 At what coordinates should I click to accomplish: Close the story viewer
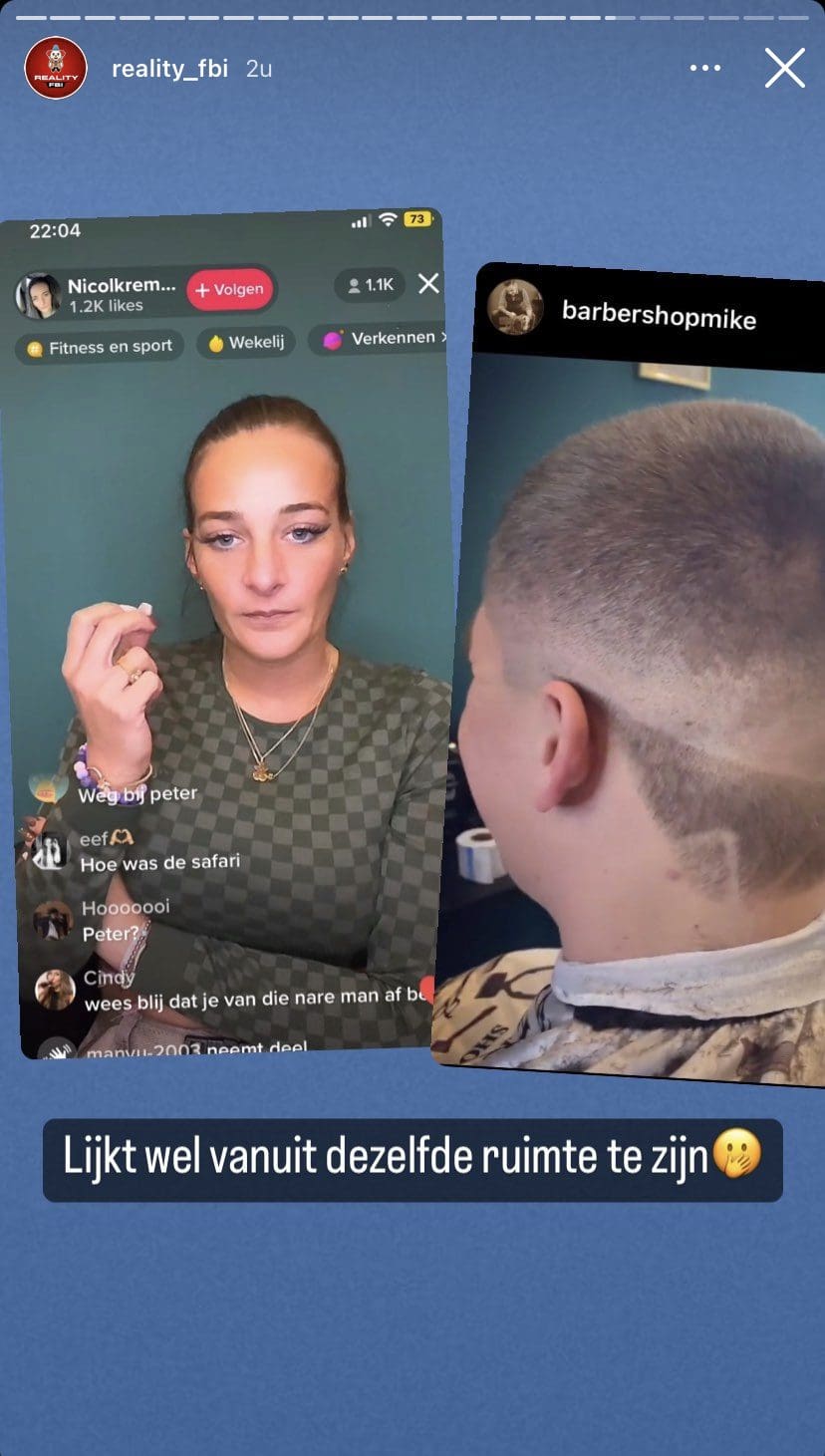coord(784,68)
